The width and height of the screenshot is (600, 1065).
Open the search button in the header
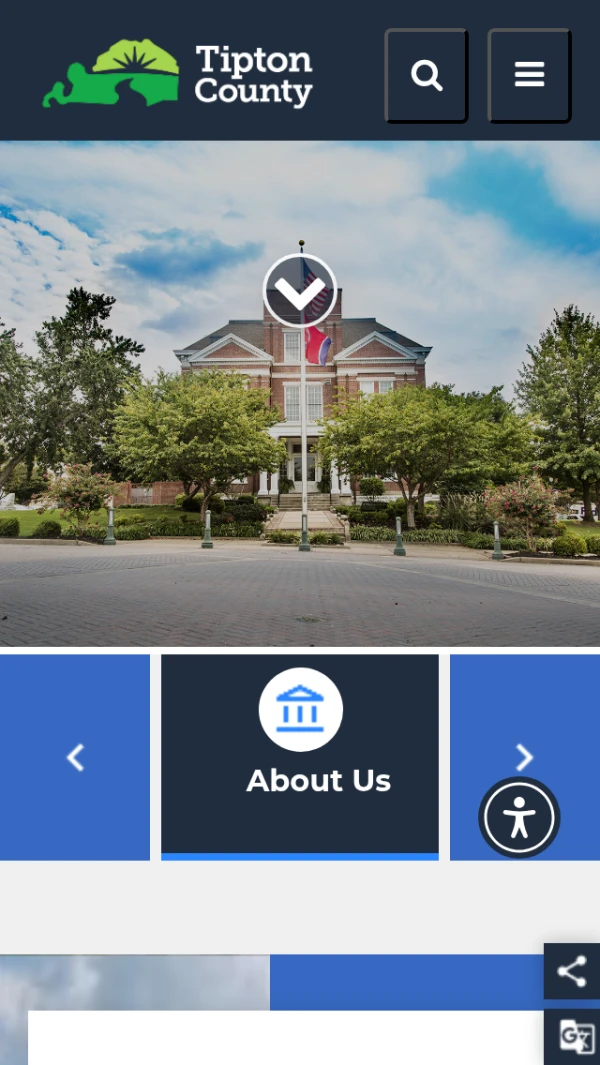pyautogui.click(x=427, y=76)
